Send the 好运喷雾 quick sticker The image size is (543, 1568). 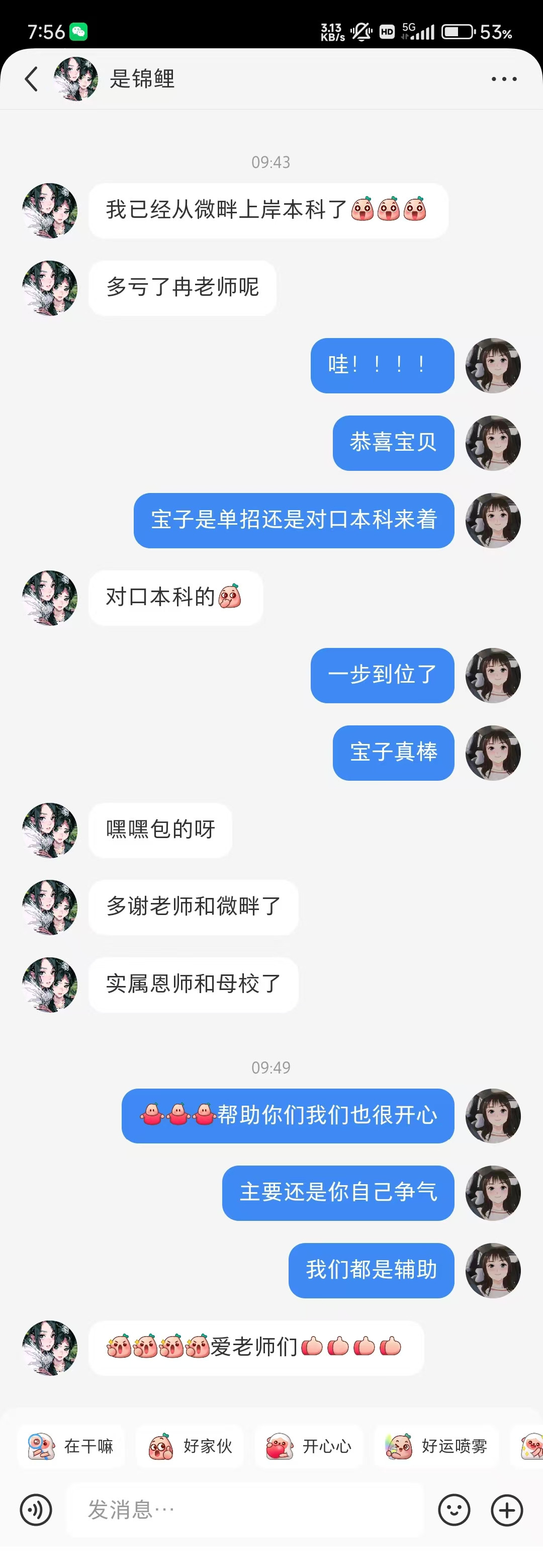coord(436,1446)
